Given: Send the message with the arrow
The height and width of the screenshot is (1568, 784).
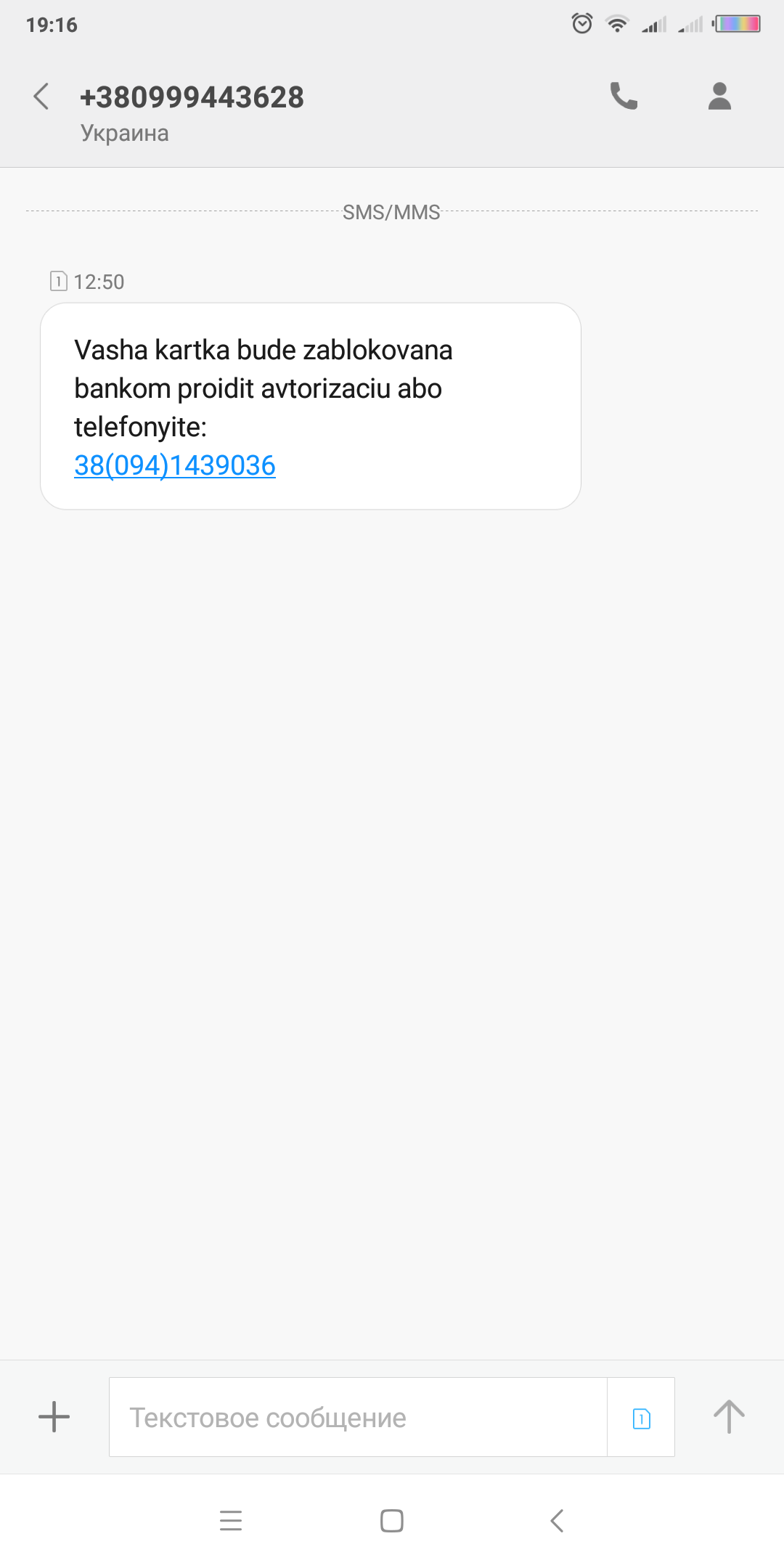Looking at the screenshot, I should pyautogui.click(x=729, y=1417).
